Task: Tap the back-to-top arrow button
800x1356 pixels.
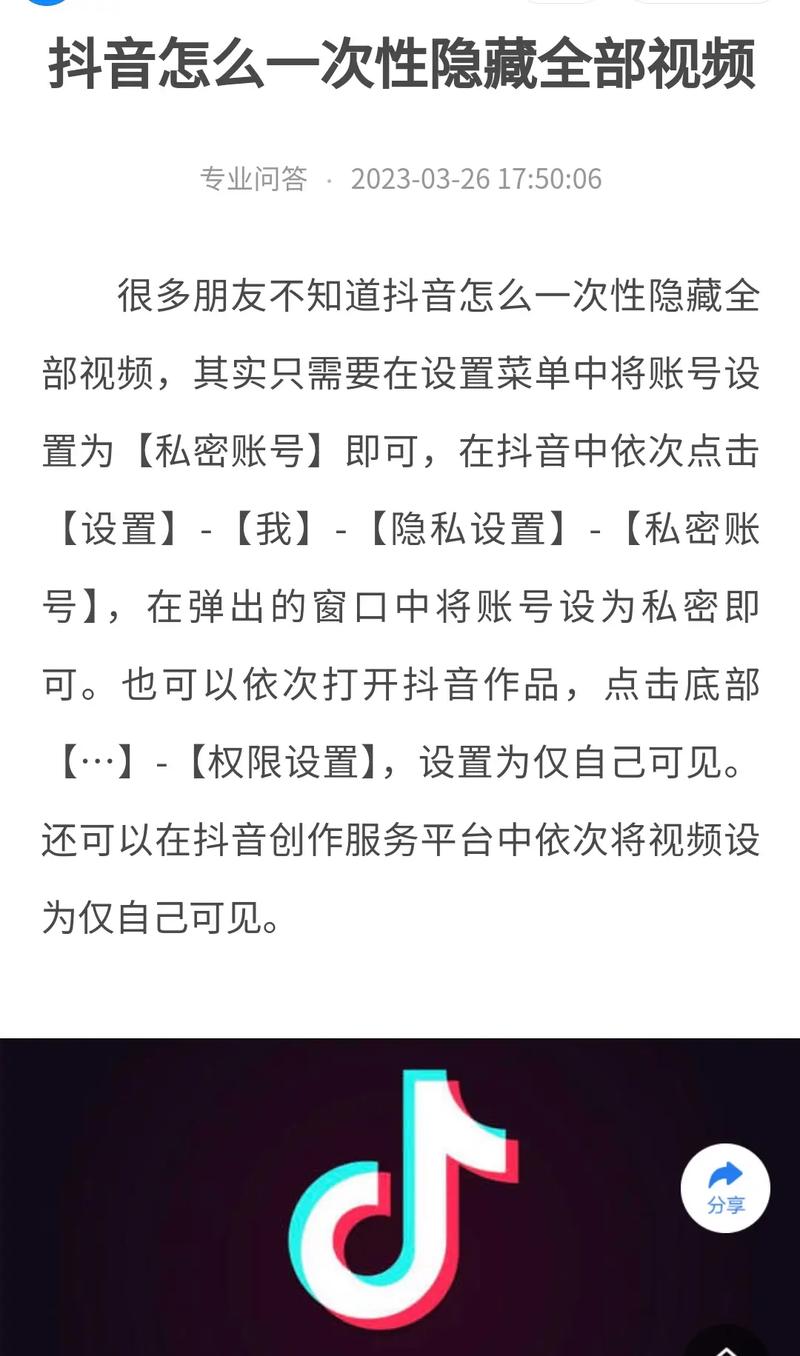Action: coord(726,1343)
